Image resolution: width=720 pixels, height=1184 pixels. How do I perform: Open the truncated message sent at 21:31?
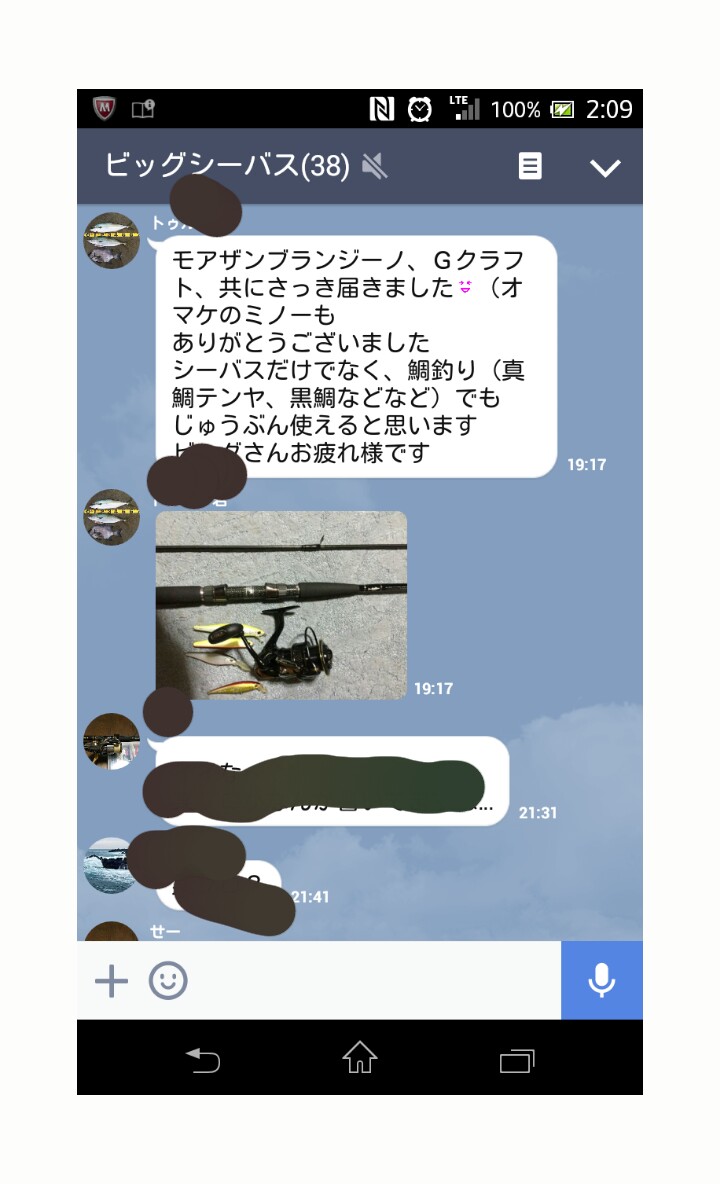[x=331, y=781]
